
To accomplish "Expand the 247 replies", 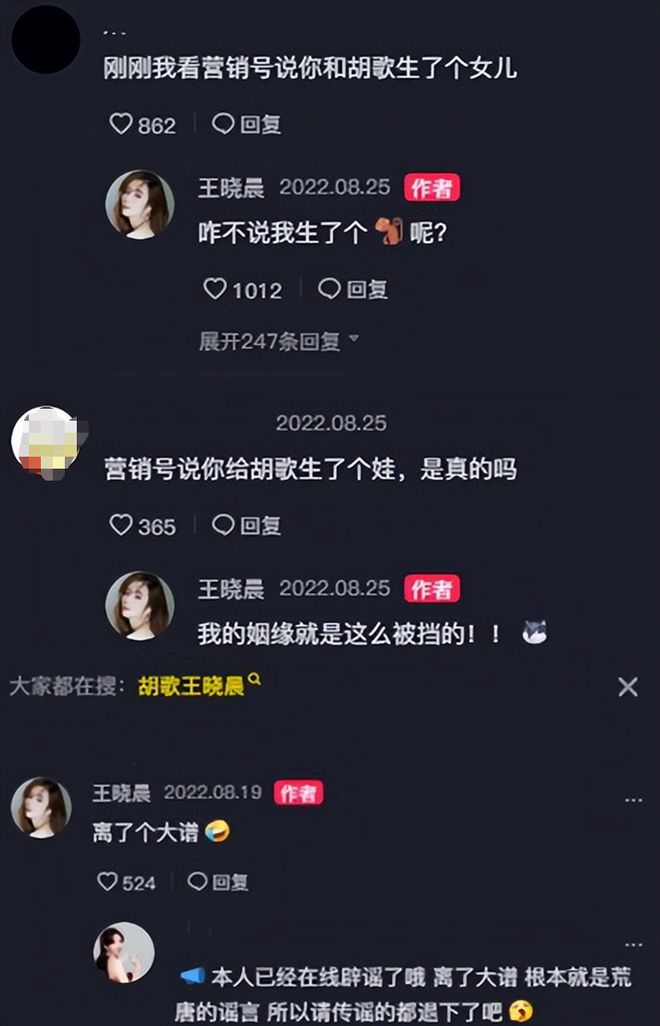I will click(x=278, y=341).
